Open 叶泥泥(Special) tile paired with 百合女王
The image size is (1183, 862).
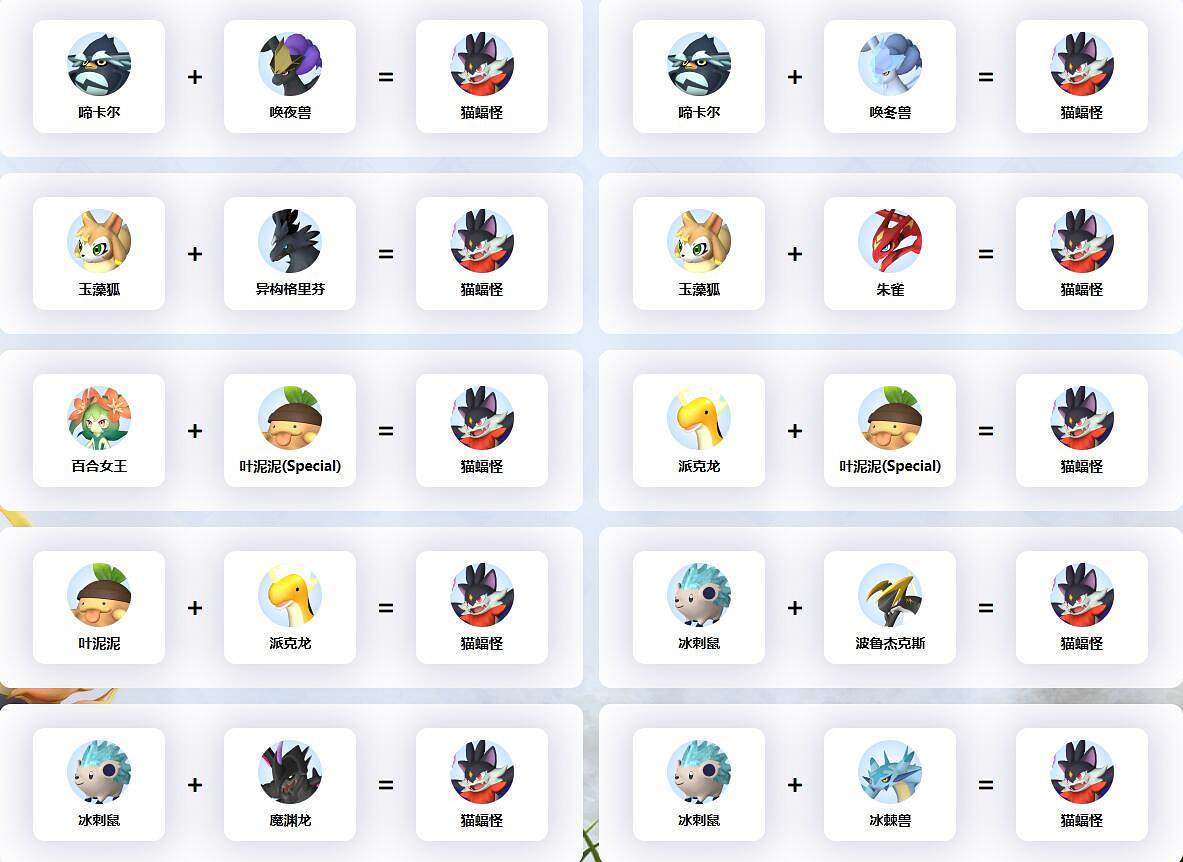[x=290, y=431]
